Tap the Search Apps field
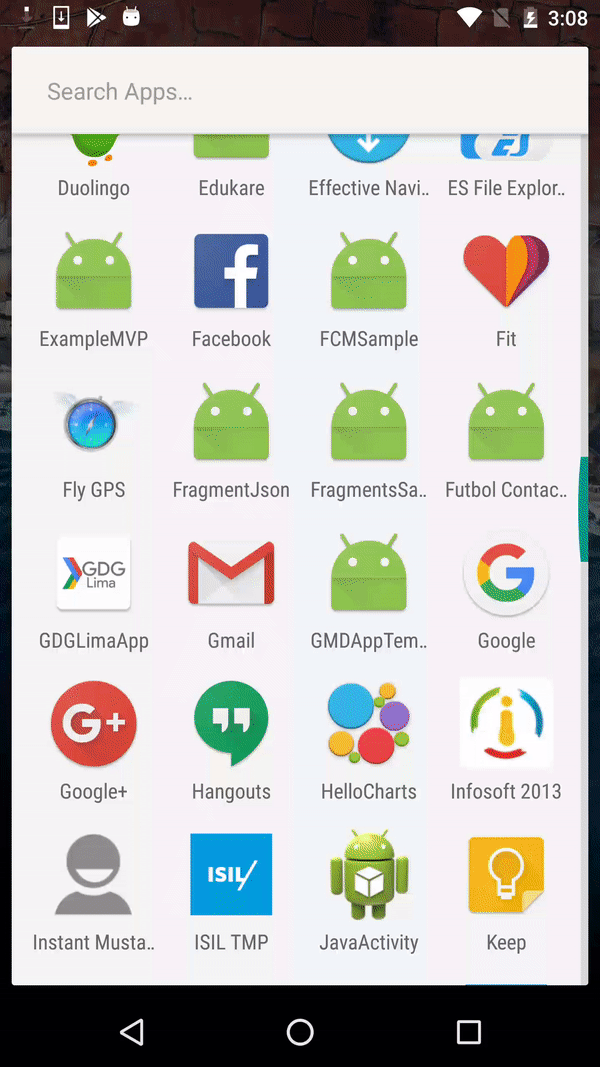The height and width of the screenshot is (1067, 600). (x=300, y=92)
